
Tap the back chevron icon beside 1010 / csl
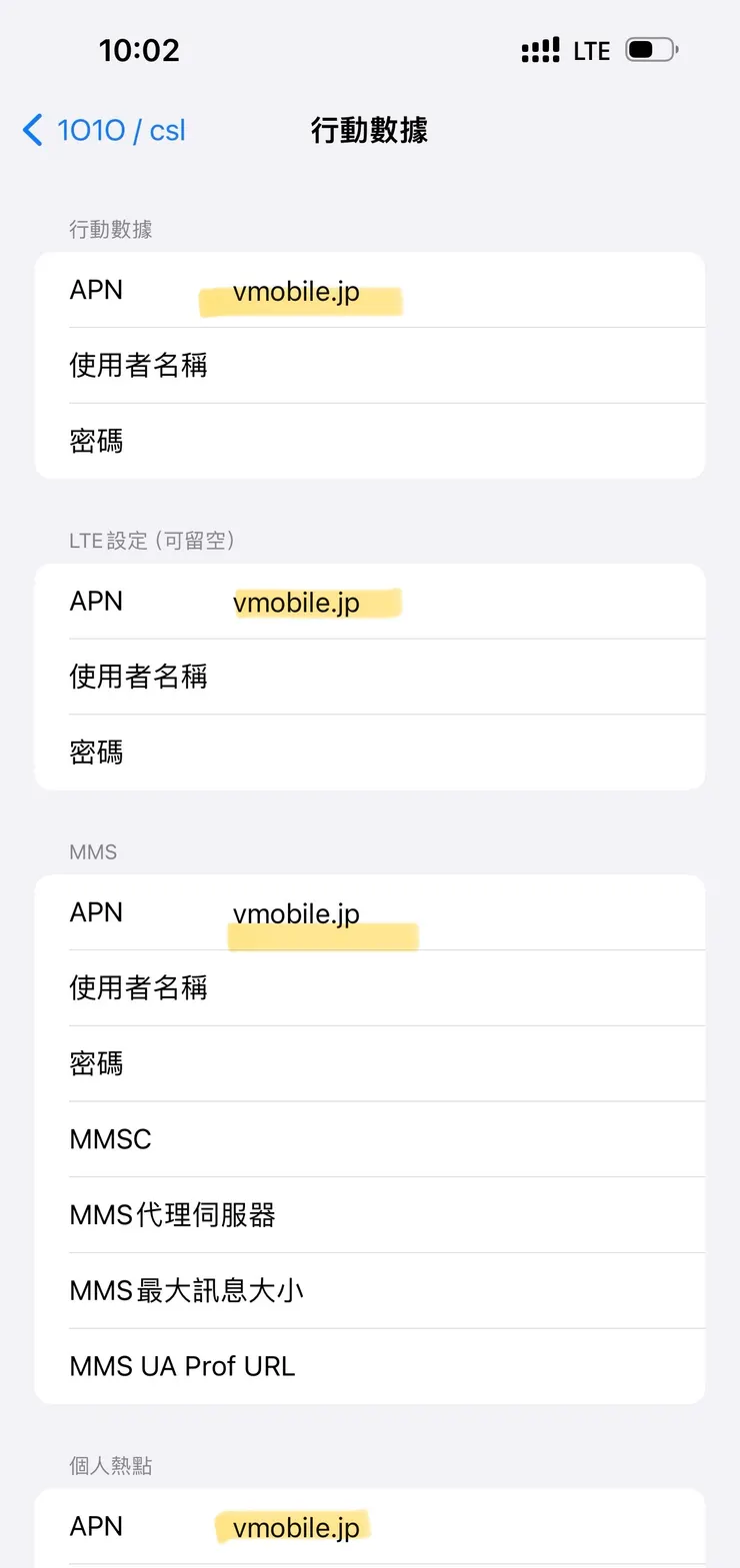(x=30, y=130)
